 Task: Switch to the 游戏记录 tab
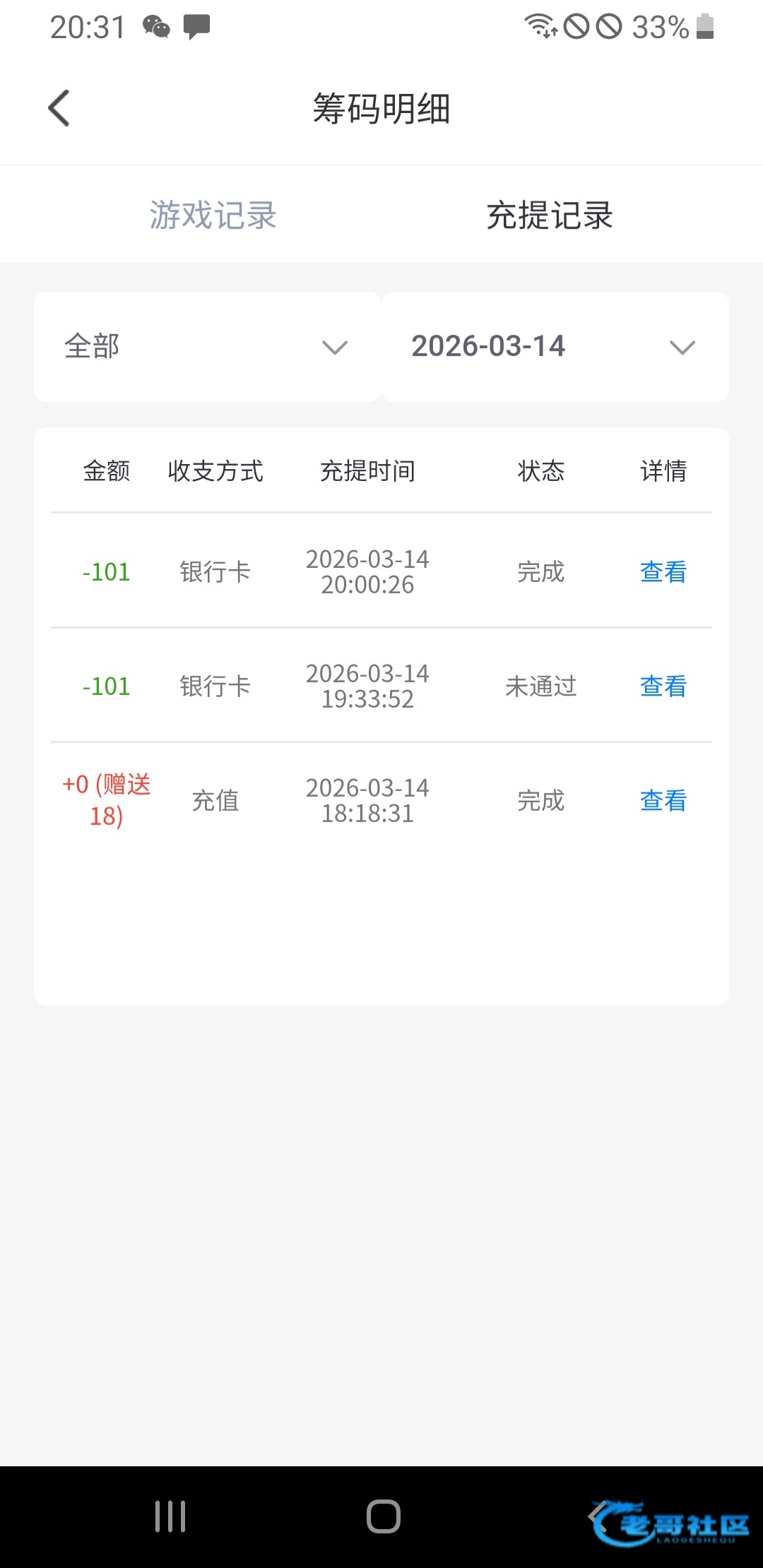213,215
